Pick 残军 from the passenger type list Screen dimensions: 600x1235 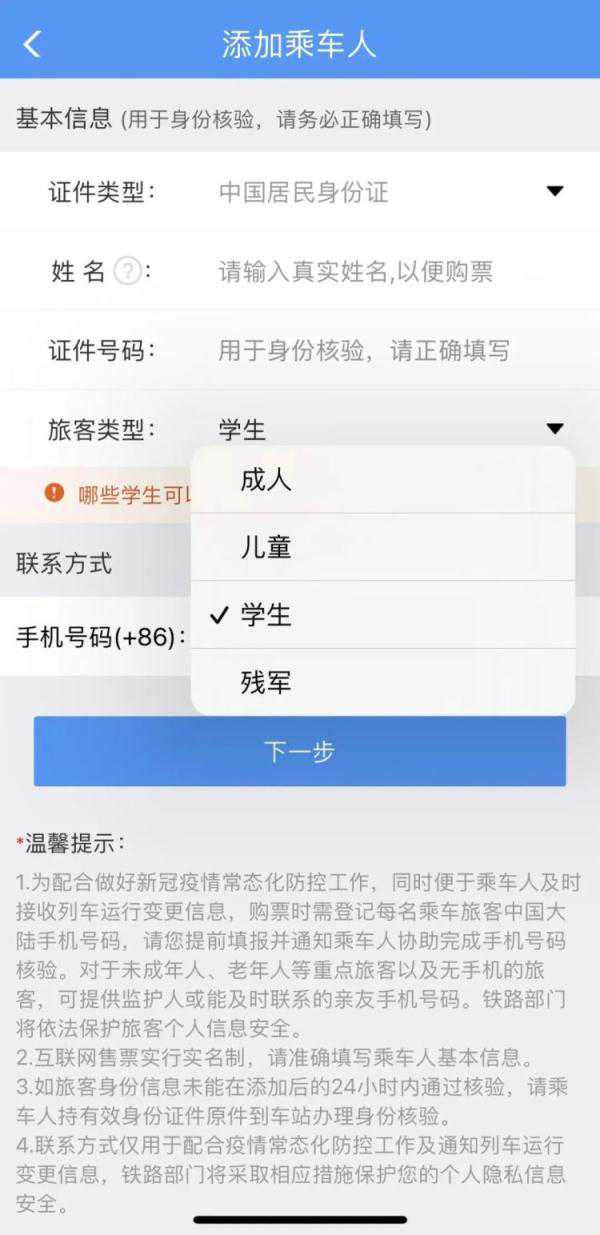coord(383,682)
